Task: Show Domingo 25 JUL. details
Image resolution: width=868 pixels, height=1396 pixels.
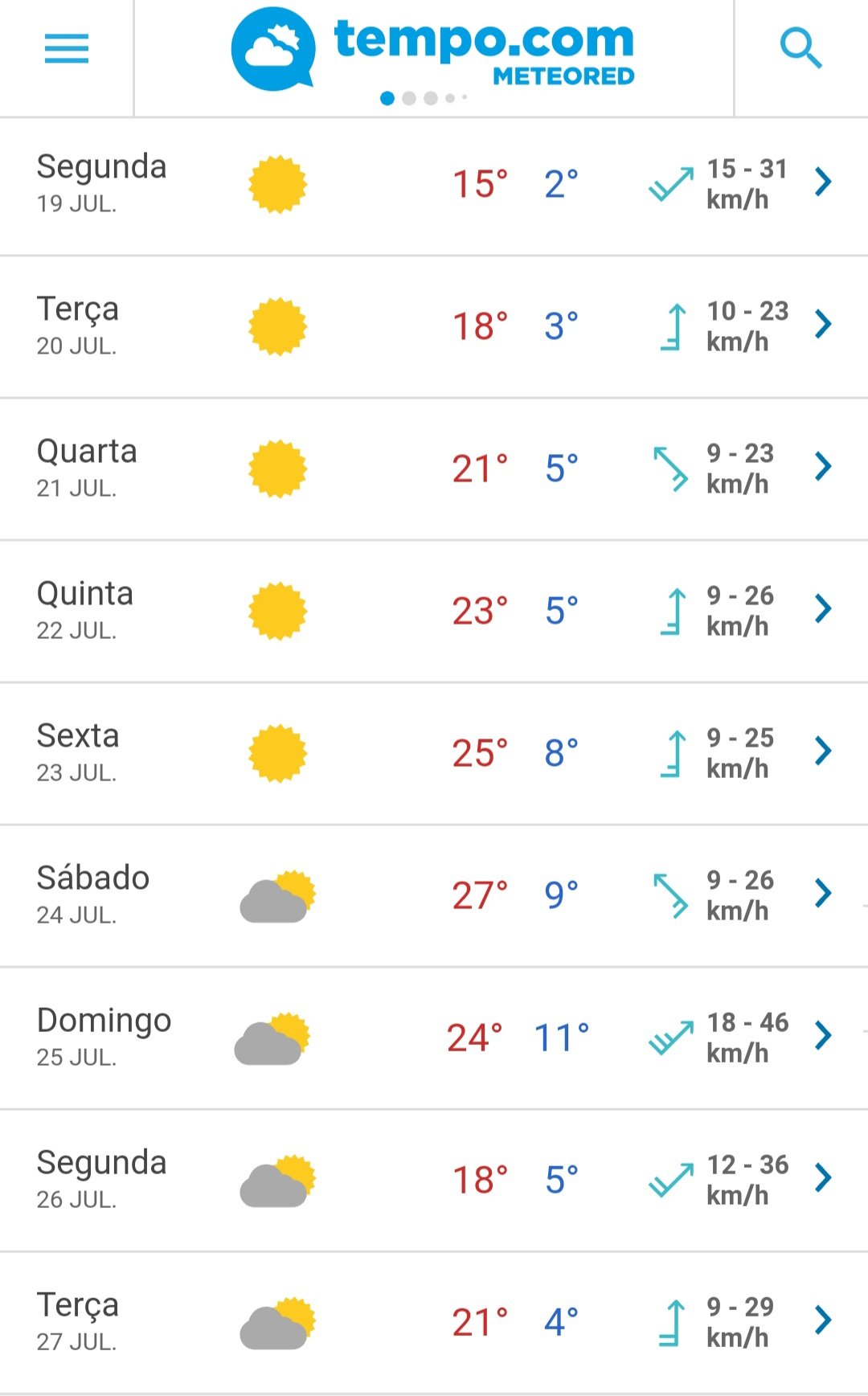Action: point(434,1038)
